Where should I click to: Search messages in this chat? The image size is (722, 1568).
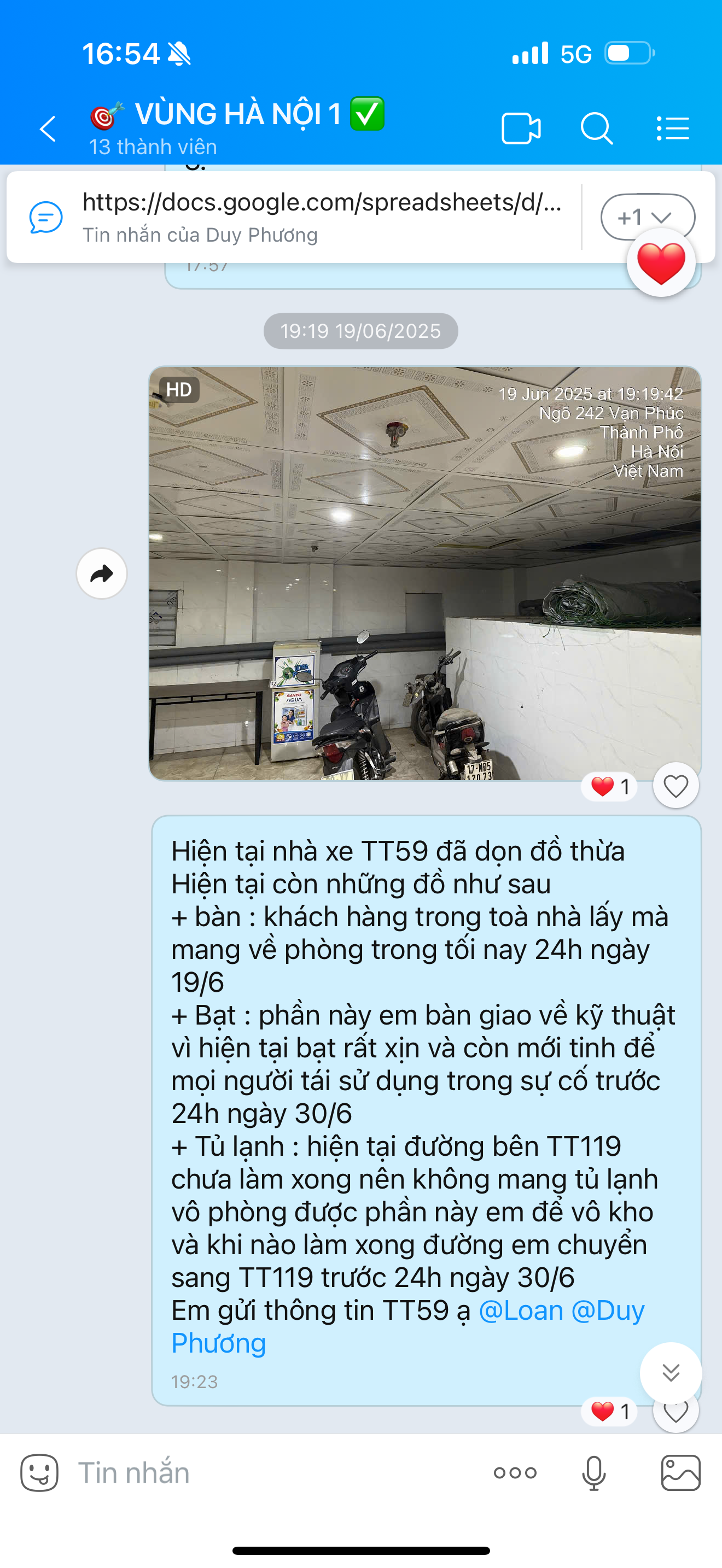(596, 128)
